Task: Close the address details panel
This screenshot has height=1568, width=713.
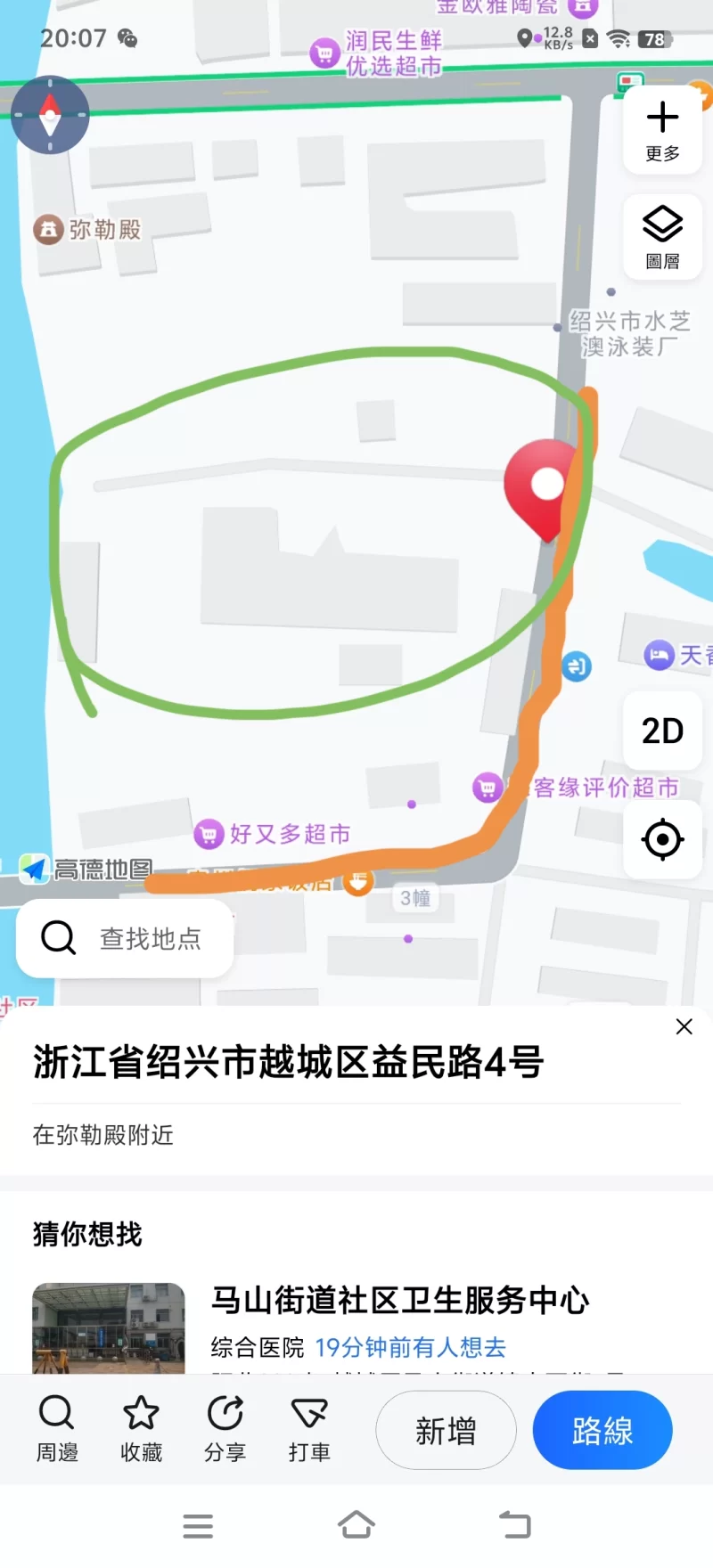Action: [684, 1026]
